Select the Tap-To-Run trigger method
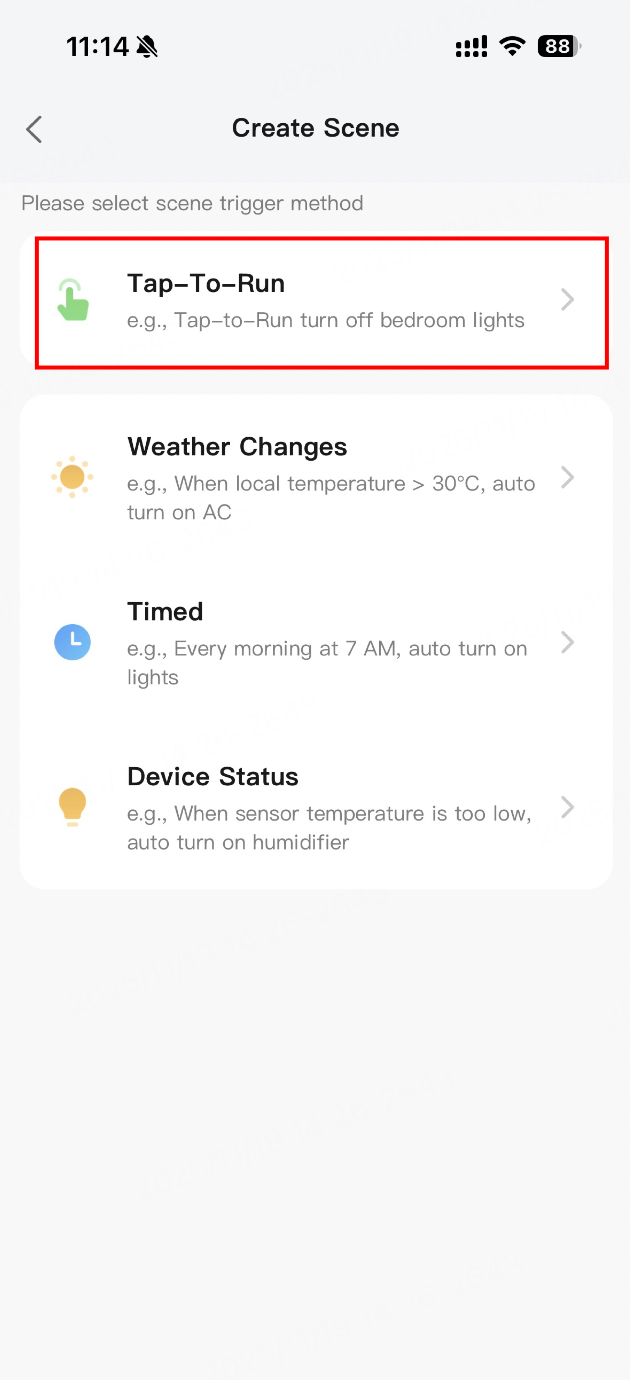The width and height of the screenshot is (630, 1380). [320, 301]
